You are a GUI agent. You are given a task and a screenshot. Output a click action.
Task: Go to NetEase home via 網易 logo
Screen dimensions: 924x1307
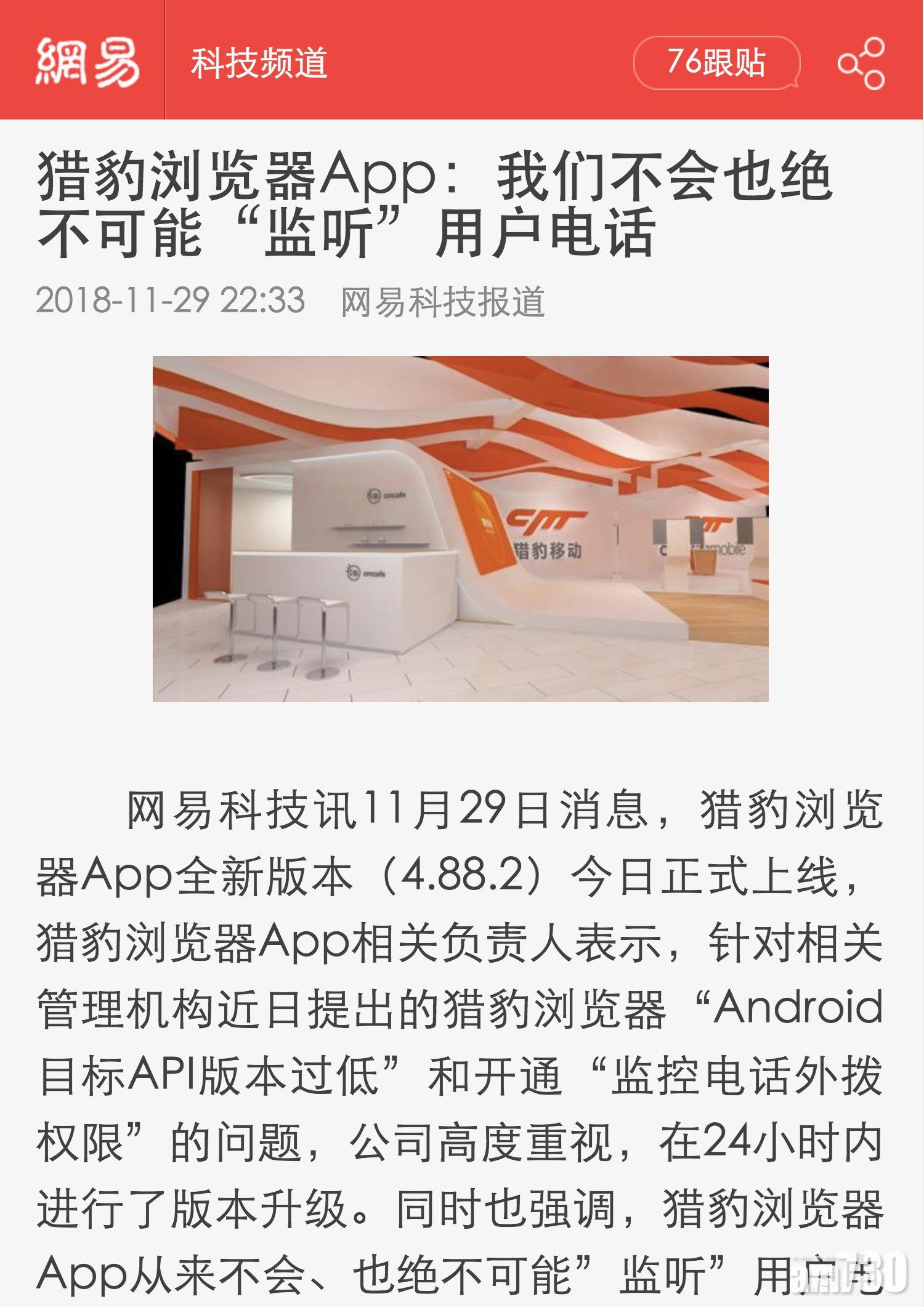coord(87,62)
